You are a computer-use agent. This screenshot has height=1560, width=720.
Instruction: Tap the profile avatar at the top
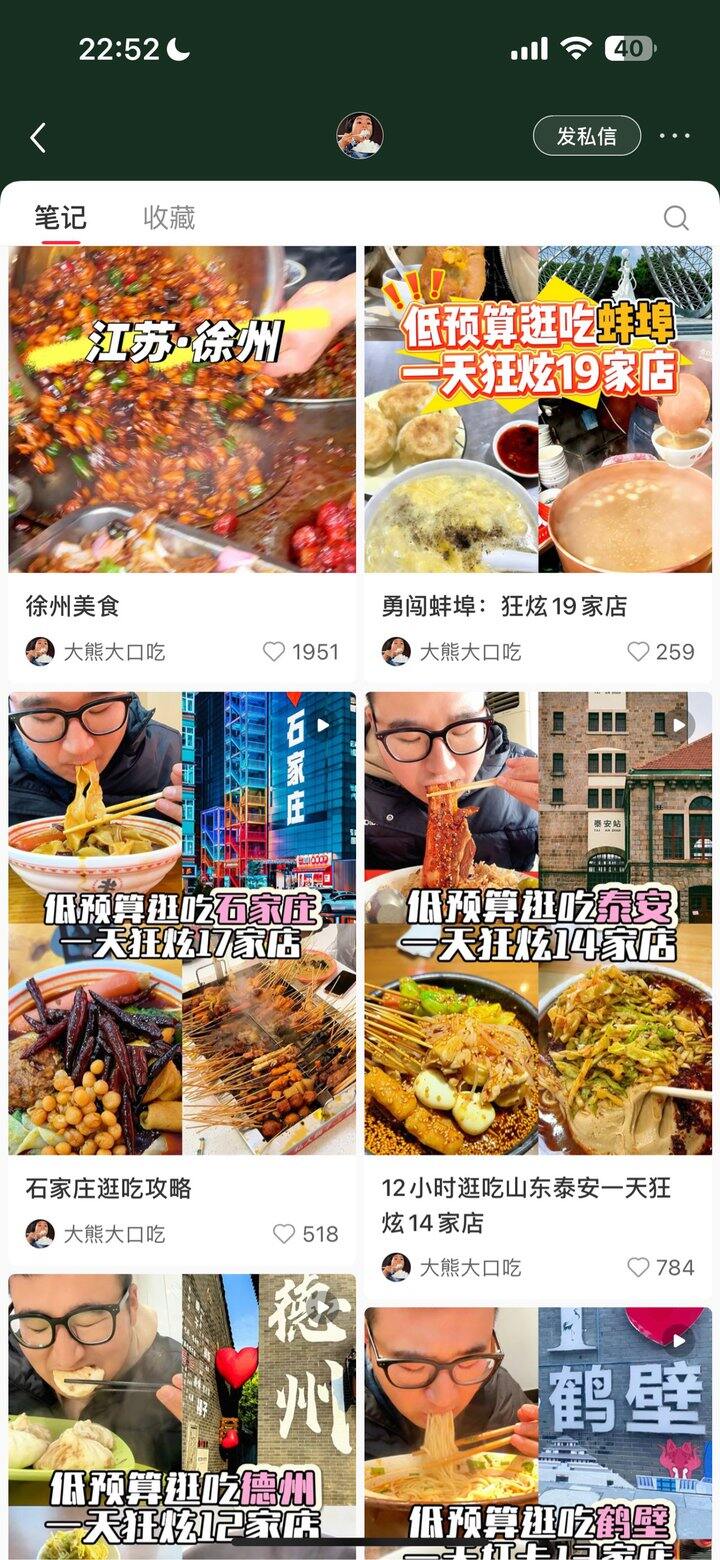pos(360,133)
